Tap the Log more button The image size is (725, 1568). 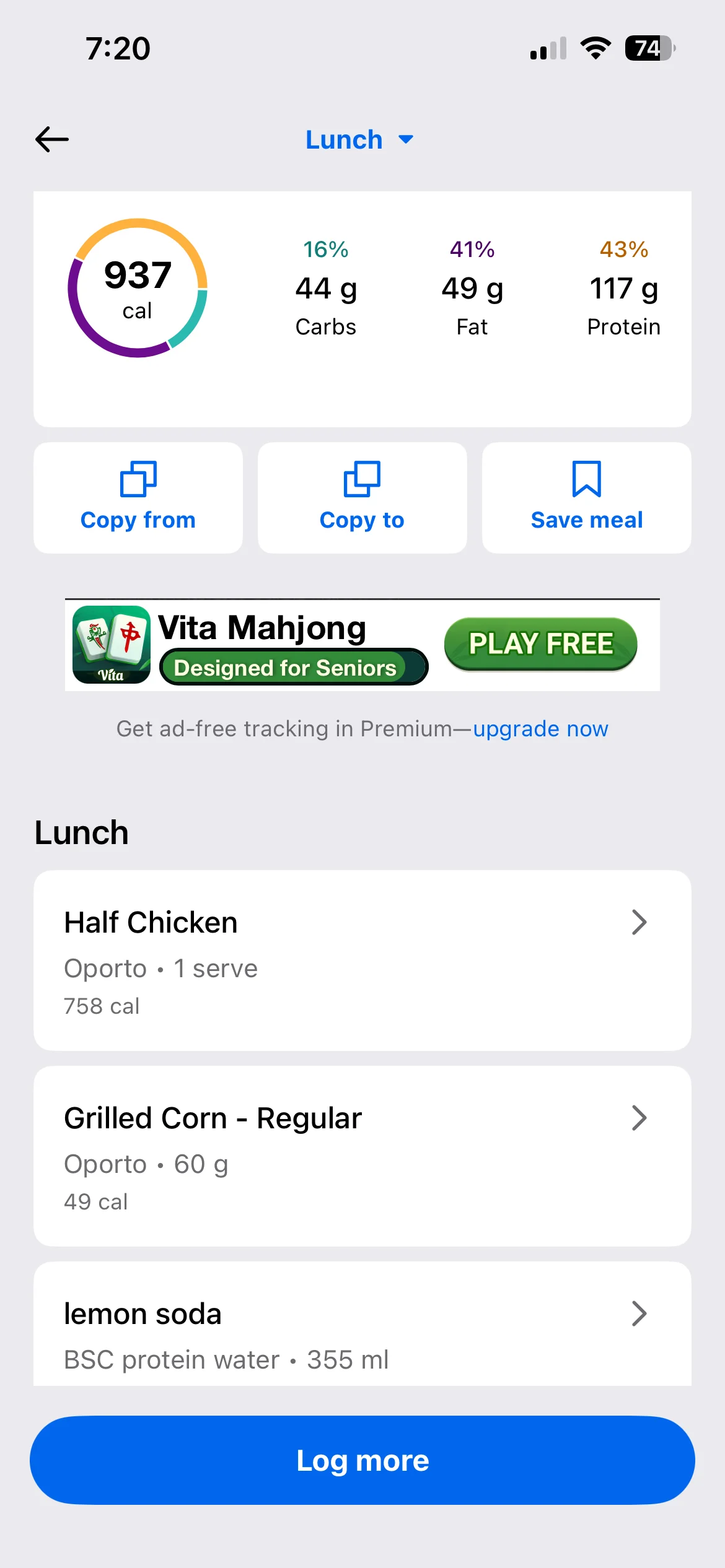(x=362, y=1460)
